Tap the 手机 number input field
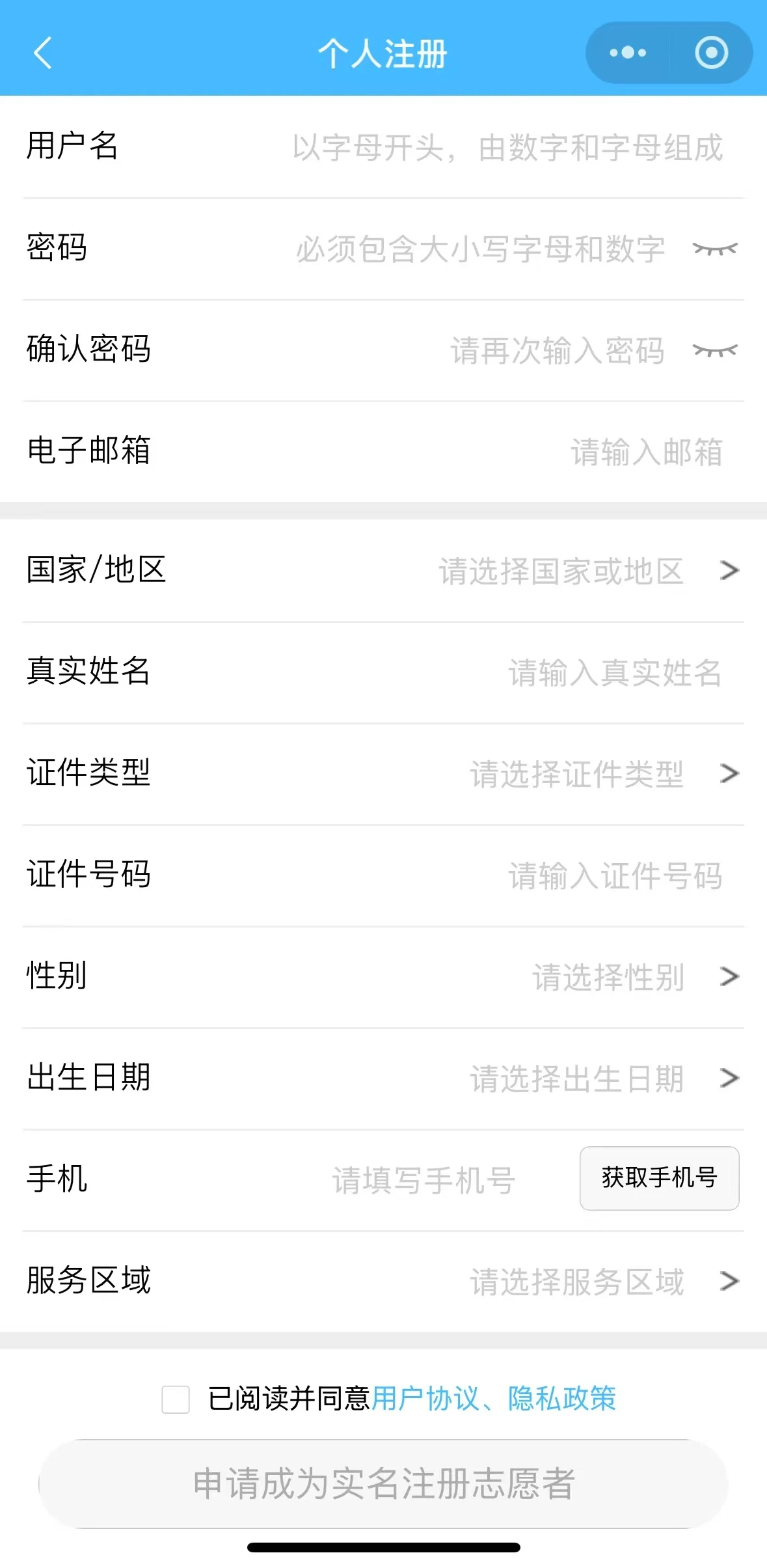Image resolution: width=767 pixels, height=1568 pixels. tap(424, 1180)
